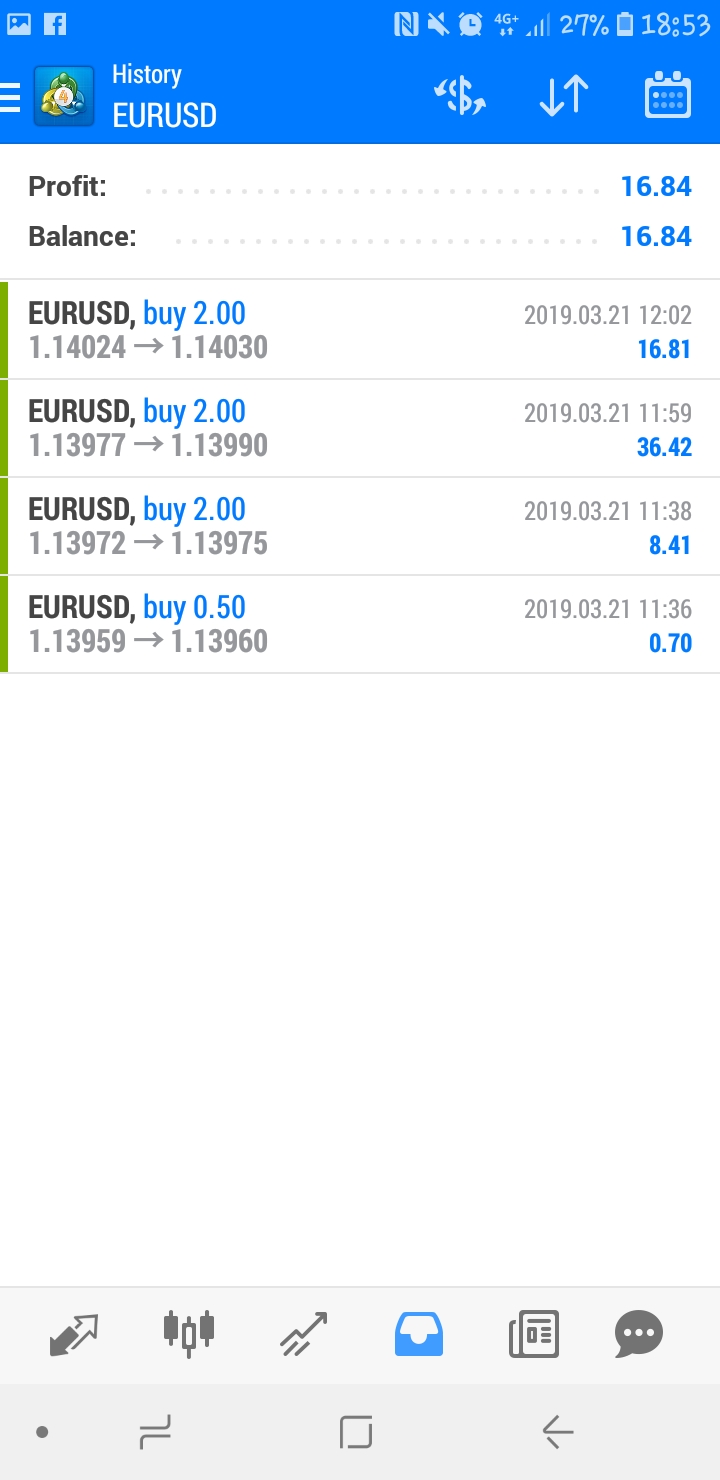The width and height of the screenshot is (720, 1480).
Task: Open the calendar date range picker
Action: 668,96
